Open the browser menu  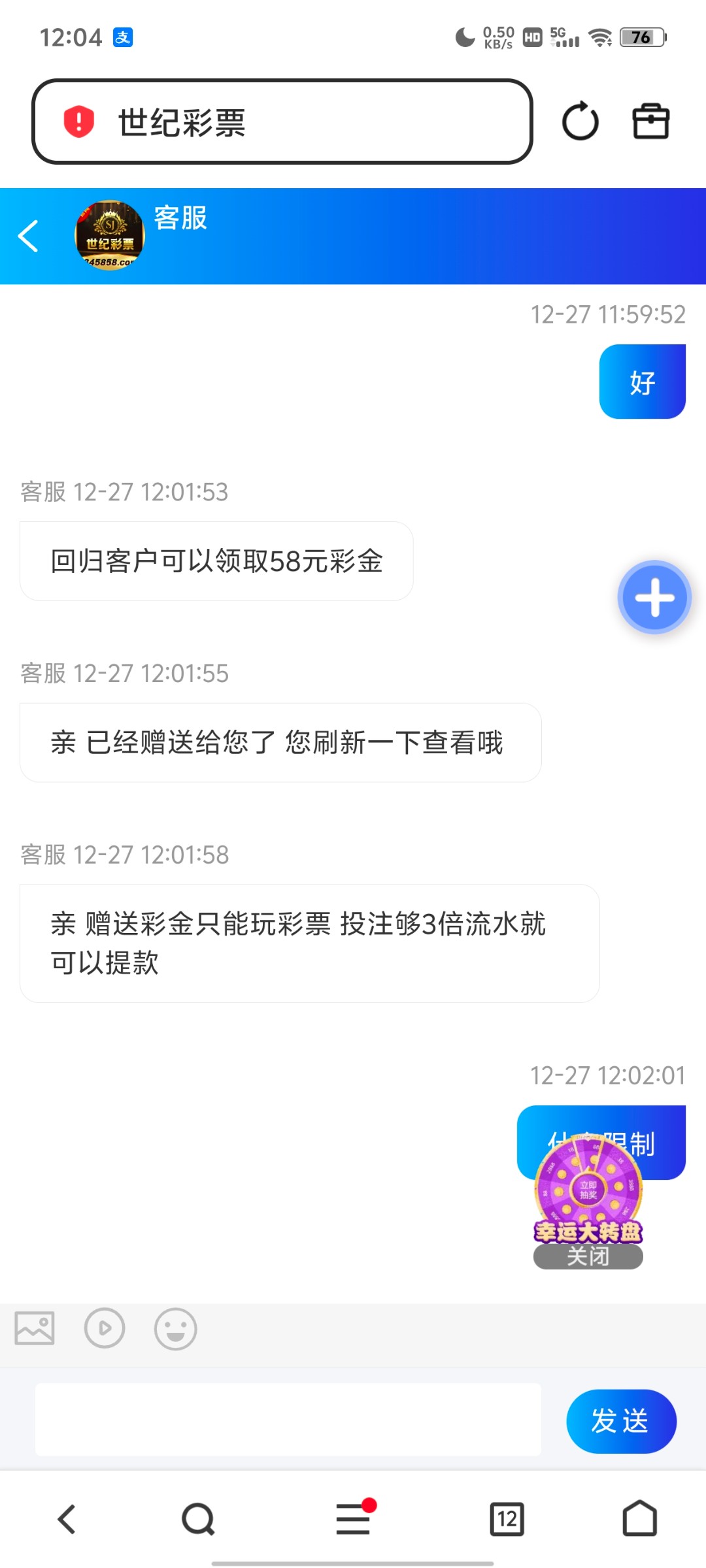353,1519
